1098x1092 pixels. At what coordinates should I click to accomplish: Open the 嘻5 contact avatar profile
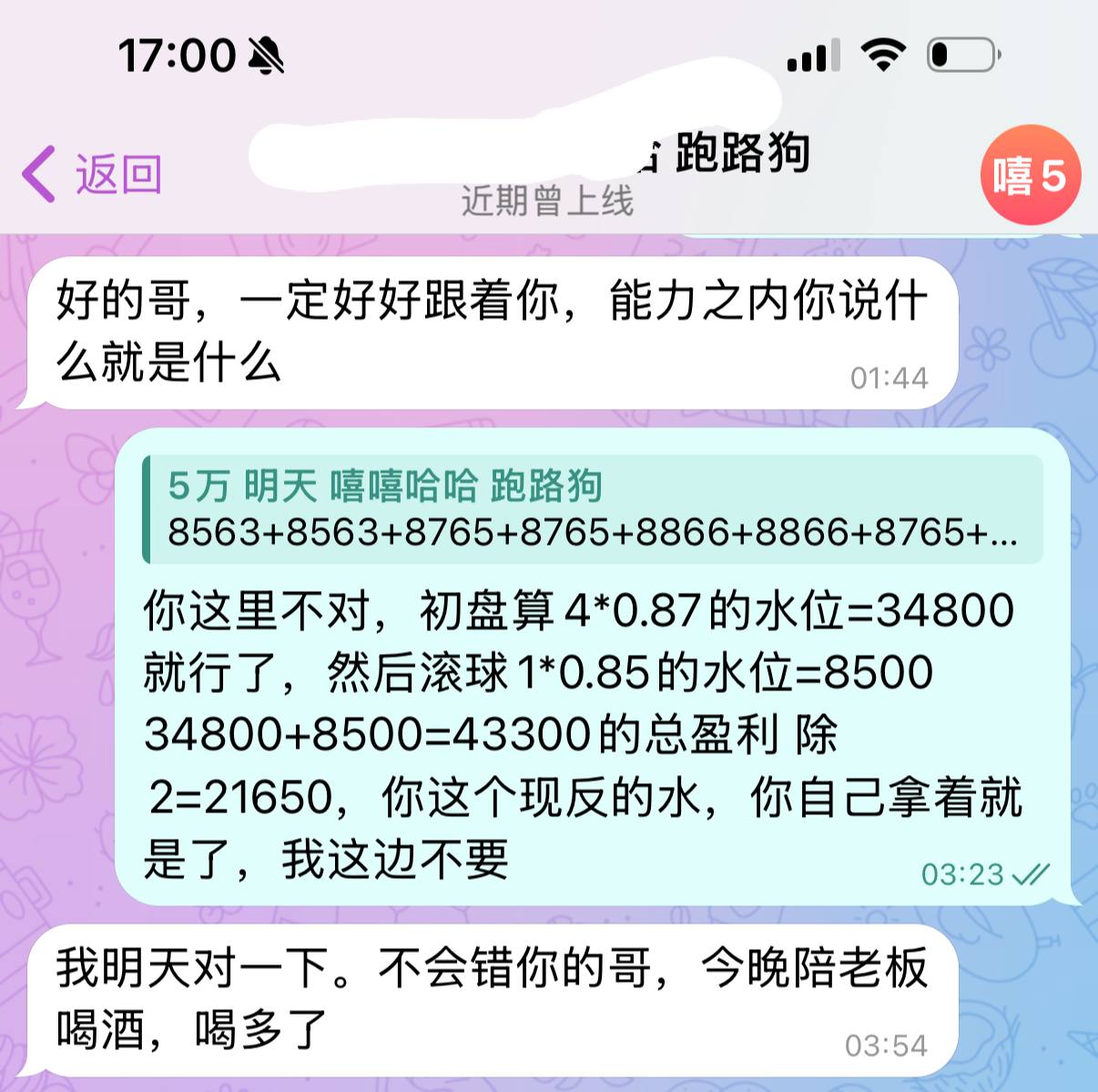tap(1030, 175)
